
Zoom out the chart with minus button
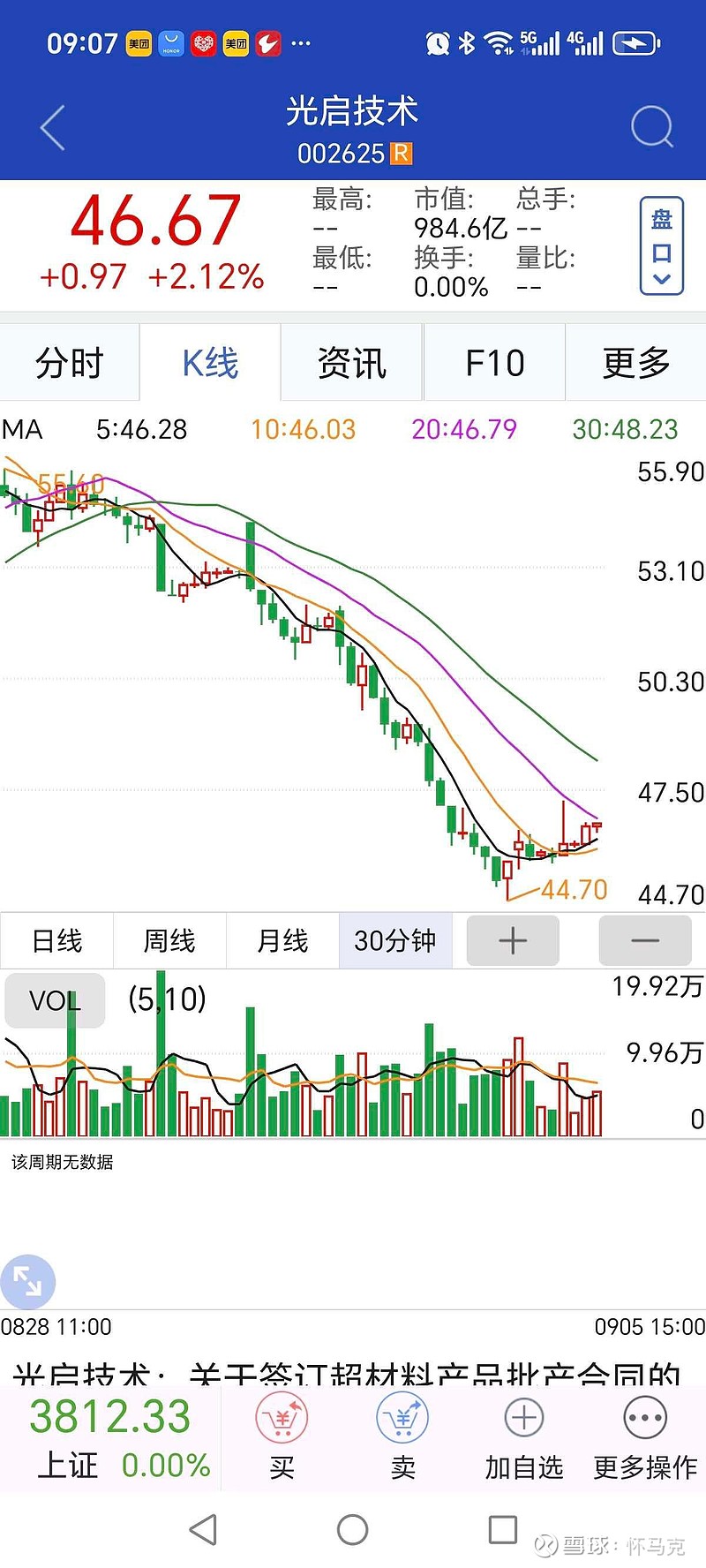pyautogui.click(x=645, y=940)
